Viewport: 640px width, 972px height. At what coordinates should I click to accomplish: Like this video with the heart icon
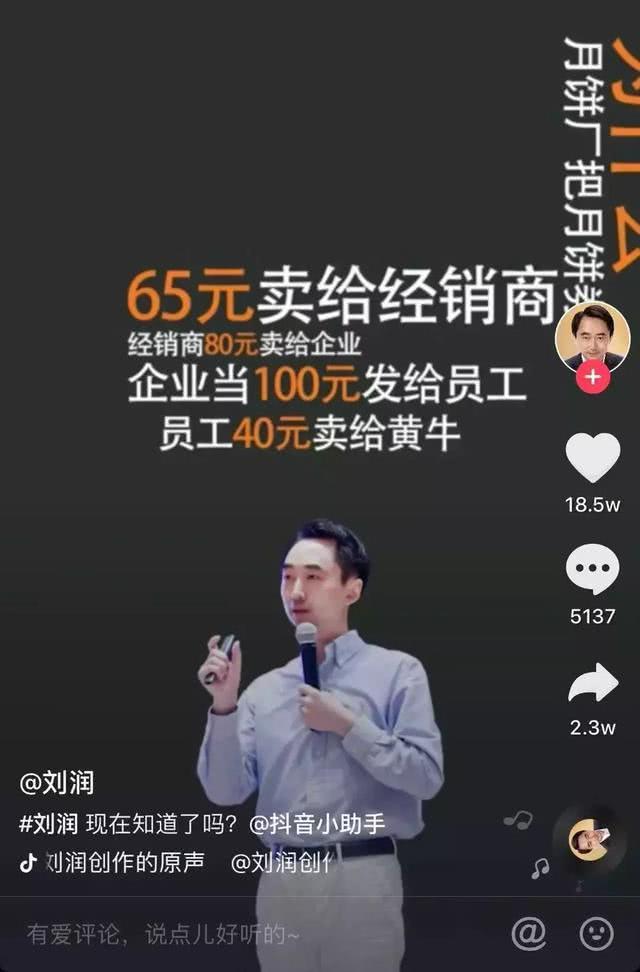tap(592, 458)
